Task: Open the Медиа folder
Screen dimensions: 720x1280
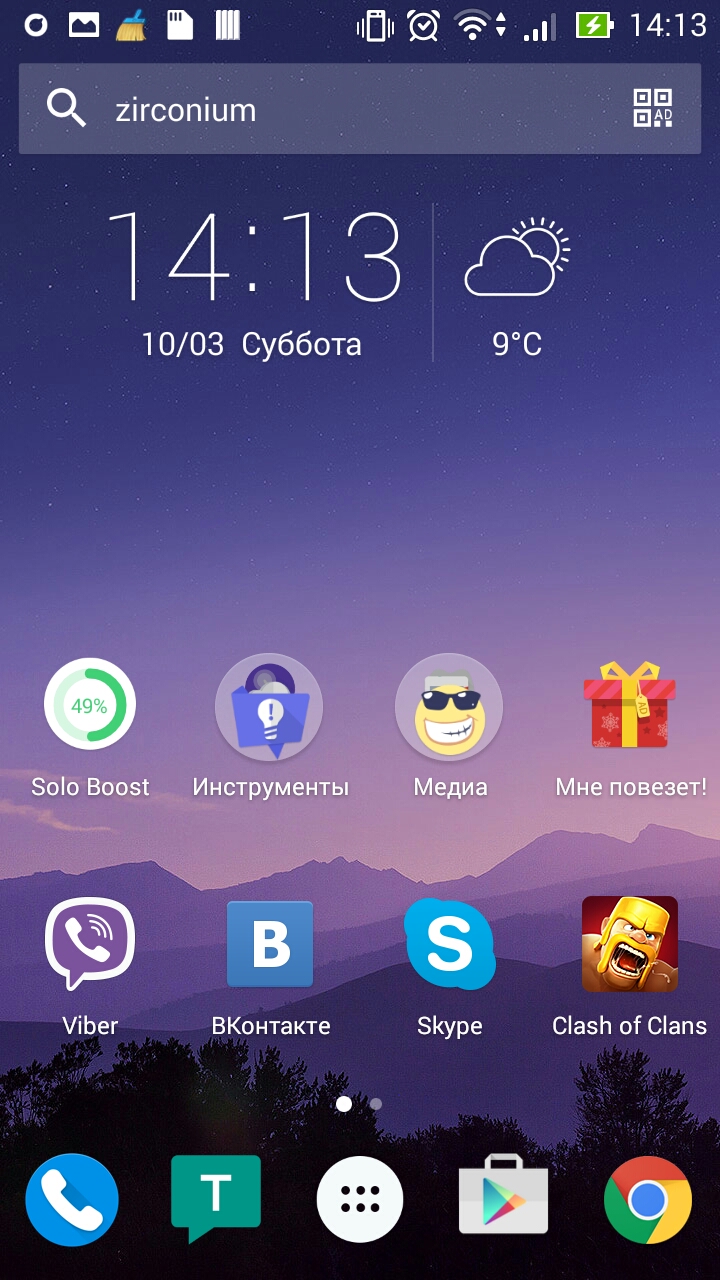Action: coord(449,707)
